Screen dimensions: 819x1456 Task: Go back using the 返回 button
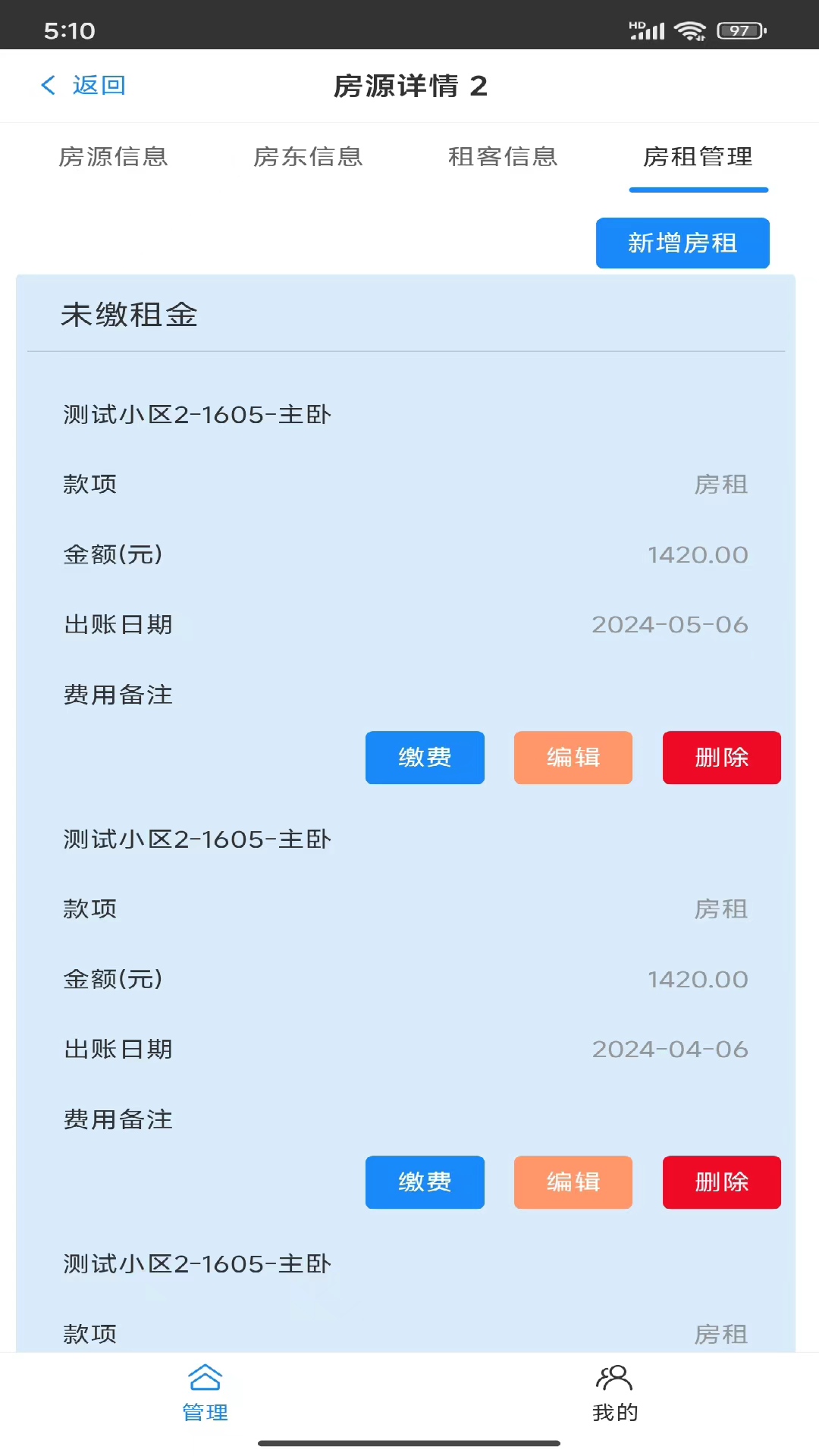(83, 85)
